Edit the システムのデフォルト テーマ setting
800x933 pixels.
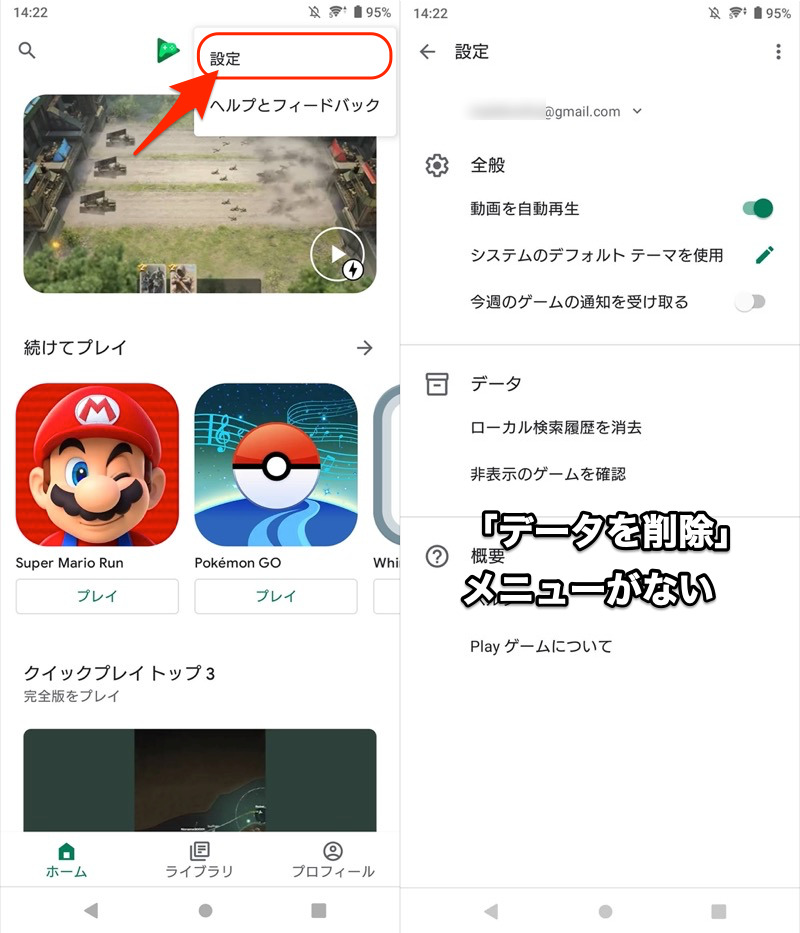765,255
